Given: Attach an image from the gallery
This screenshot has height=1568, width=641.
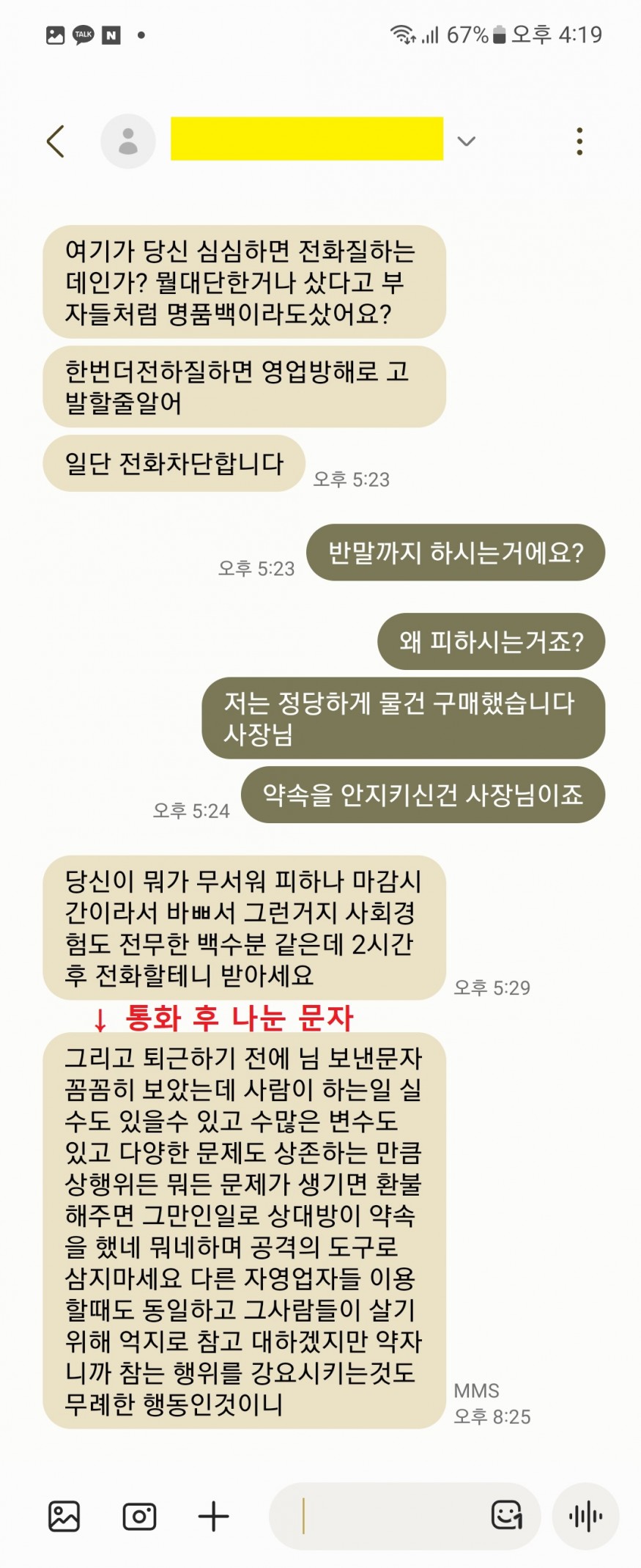Looking at the screenshot, I should (x=64, y=1516).
